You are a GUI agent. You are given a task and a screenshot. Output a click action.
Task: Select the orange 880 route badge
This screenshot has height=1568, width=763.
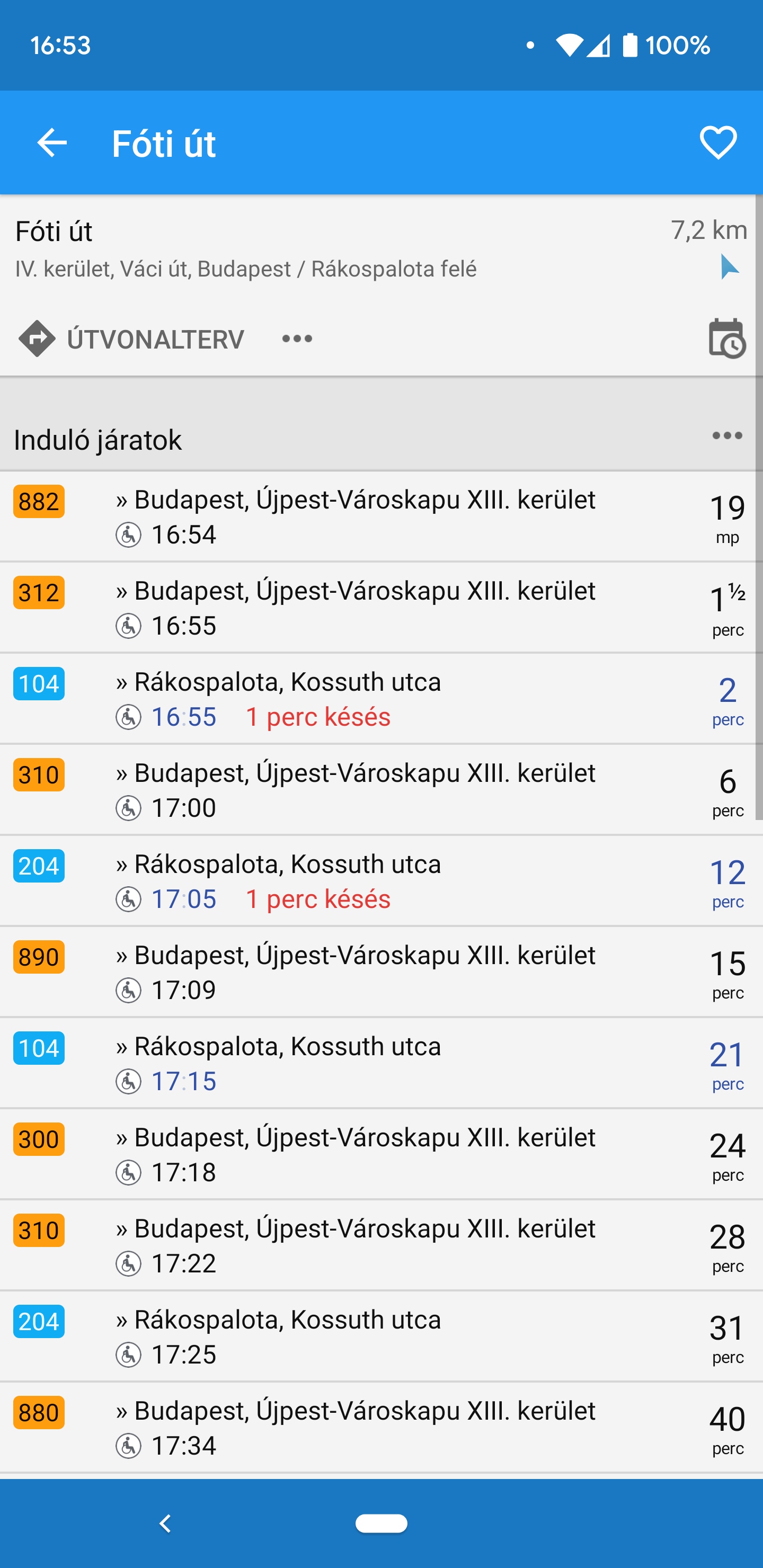click(x=38, y=1412)
